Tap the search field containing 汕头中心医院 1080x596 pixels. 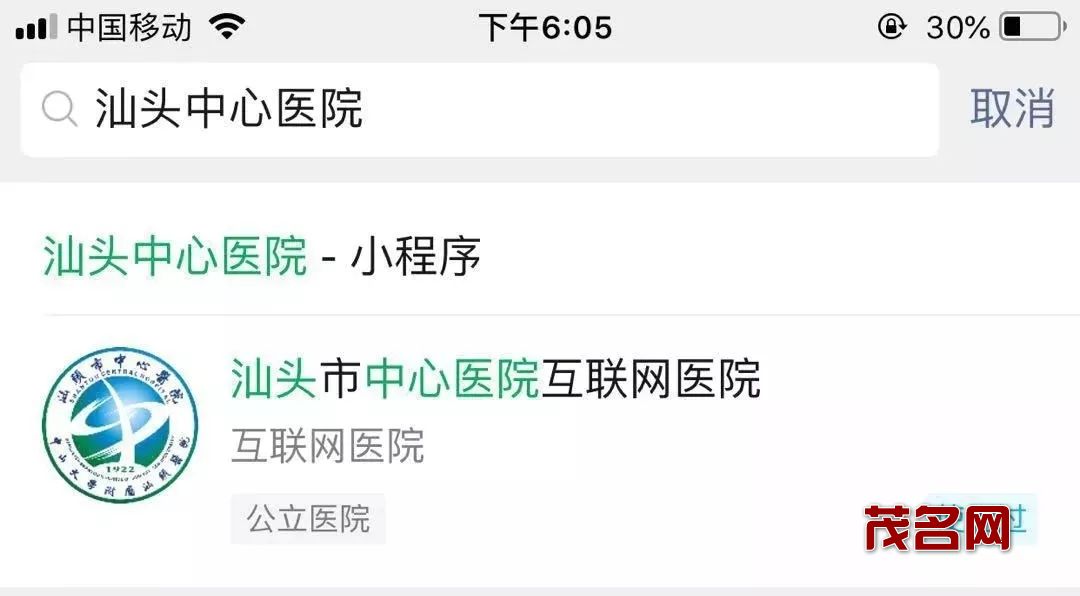[480, 109]
